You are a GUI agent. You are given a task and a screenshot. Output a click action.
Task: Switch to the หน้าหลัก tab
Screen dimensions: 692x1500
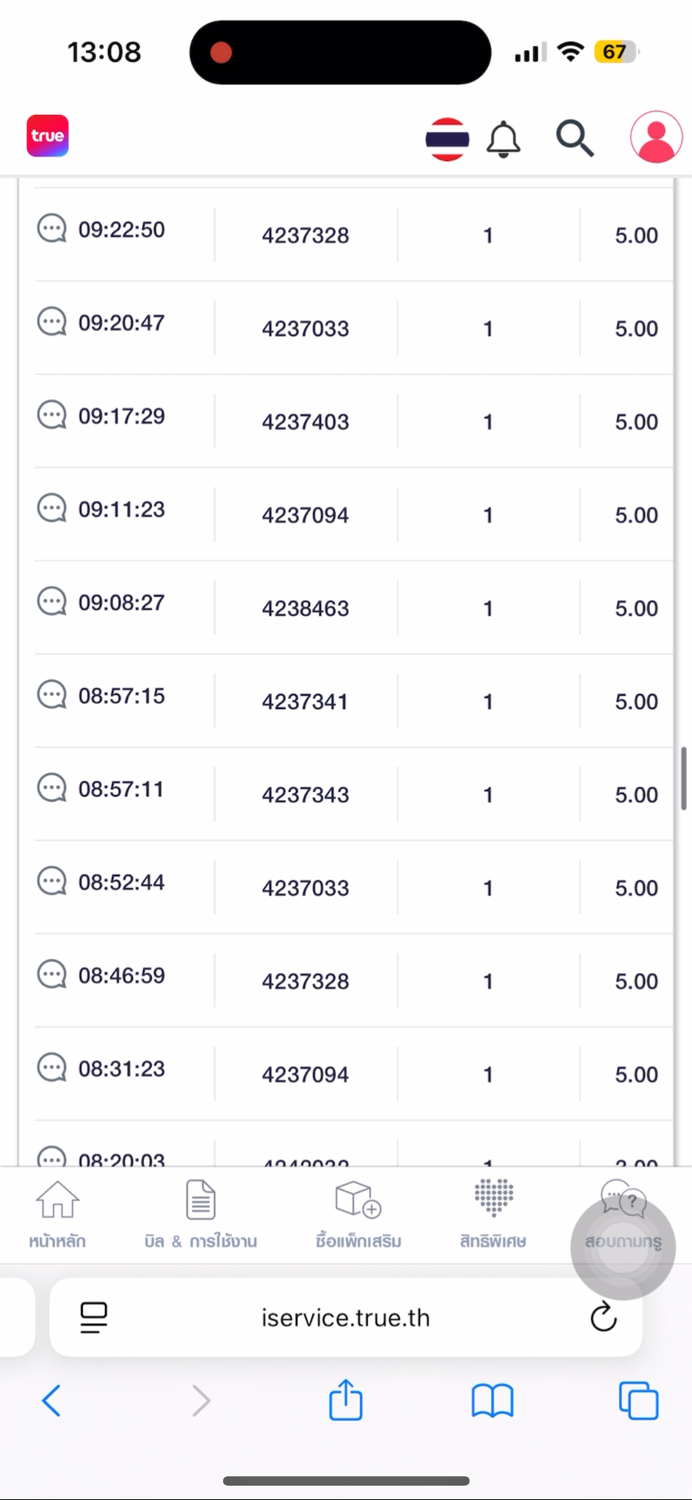tap(57, 1215)
